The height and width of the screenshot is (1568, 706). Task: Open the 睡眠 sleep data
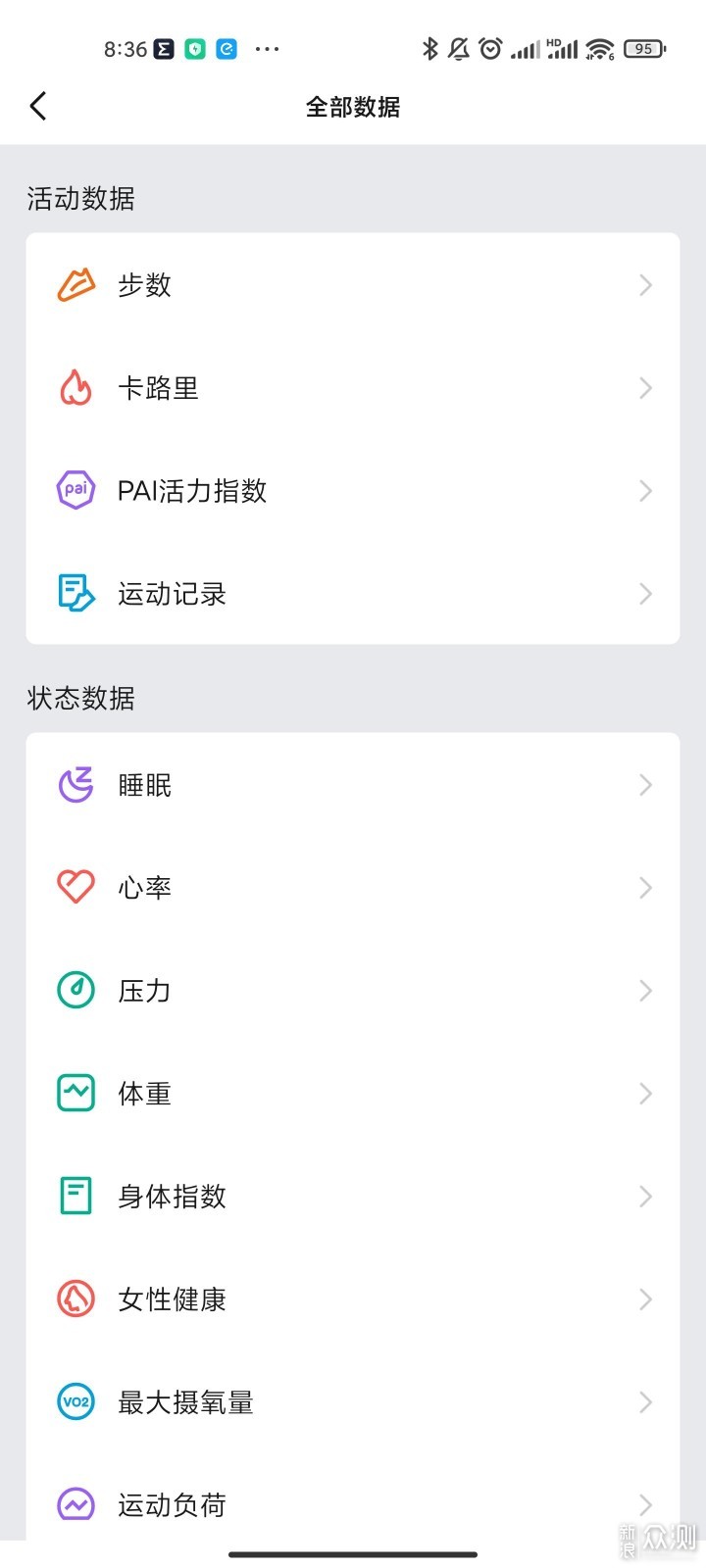point(353,785)
